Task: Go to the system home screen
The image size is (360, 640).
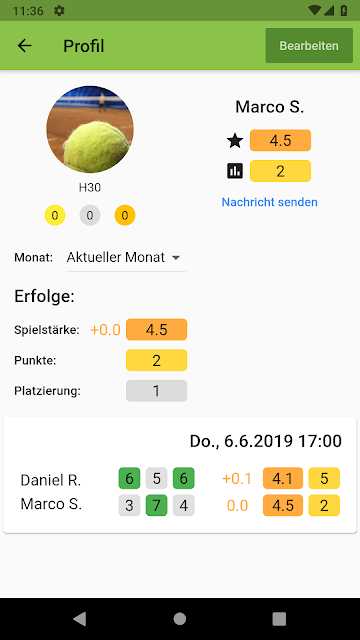Action: tap(180, 619)
